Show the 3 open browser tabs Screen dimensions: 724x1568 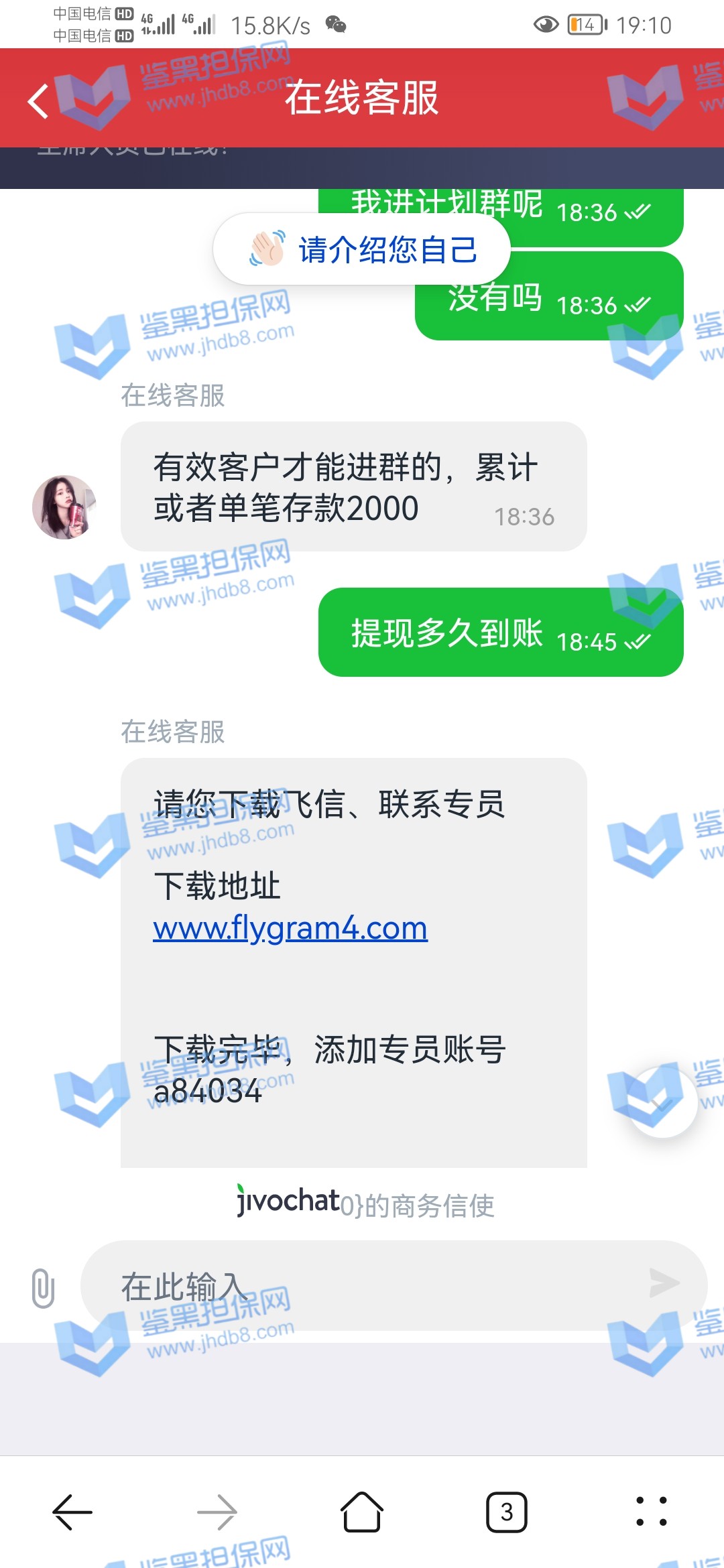tap(507, 1512)
